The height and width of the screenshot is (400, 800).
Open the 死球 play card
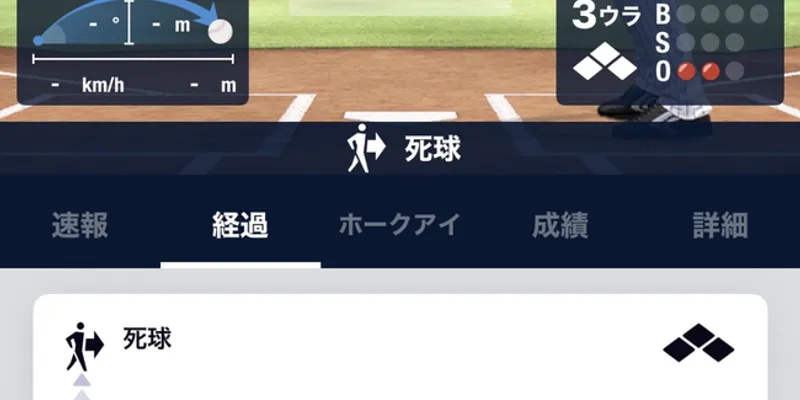(401, 347)
